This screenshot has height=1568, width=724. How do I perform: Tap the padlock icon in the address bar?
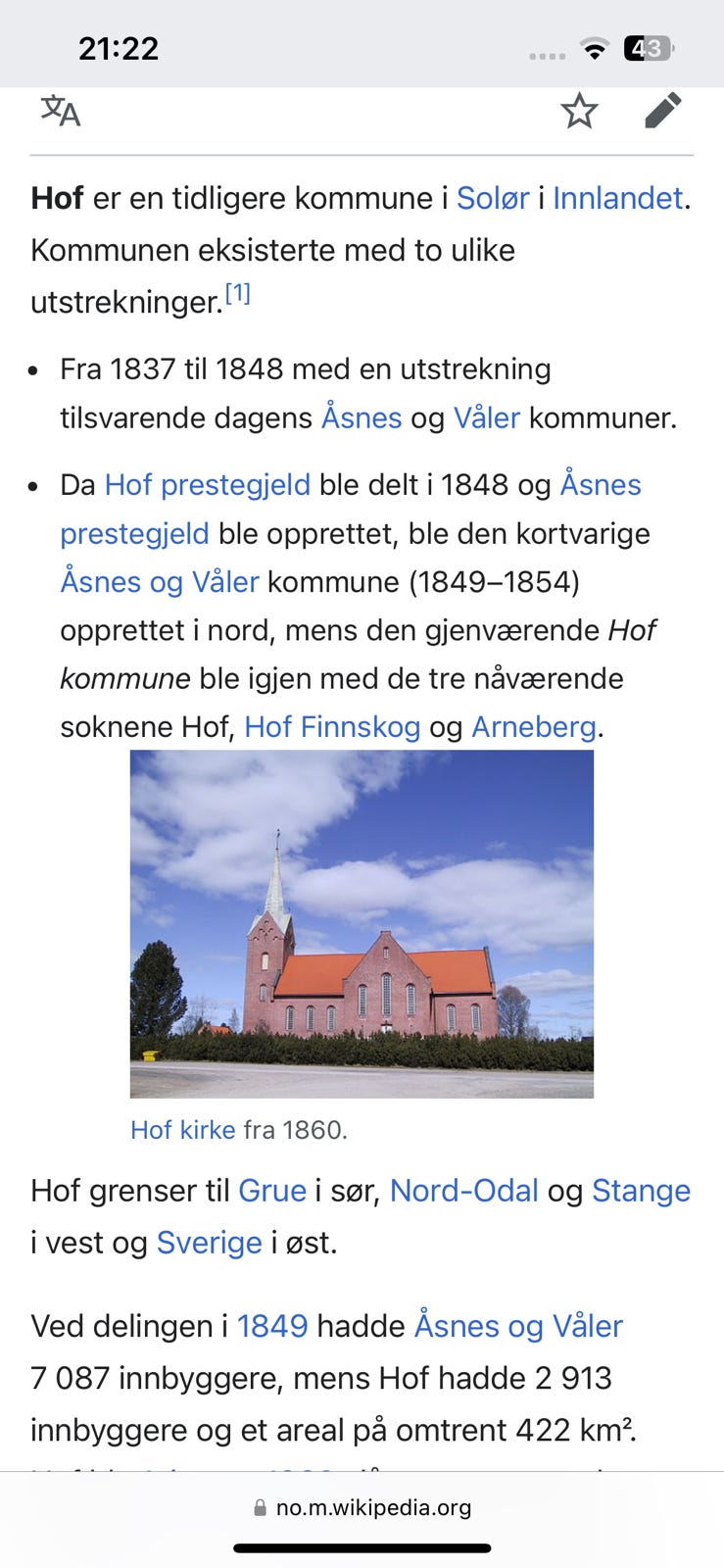(x=260, y=1507)
